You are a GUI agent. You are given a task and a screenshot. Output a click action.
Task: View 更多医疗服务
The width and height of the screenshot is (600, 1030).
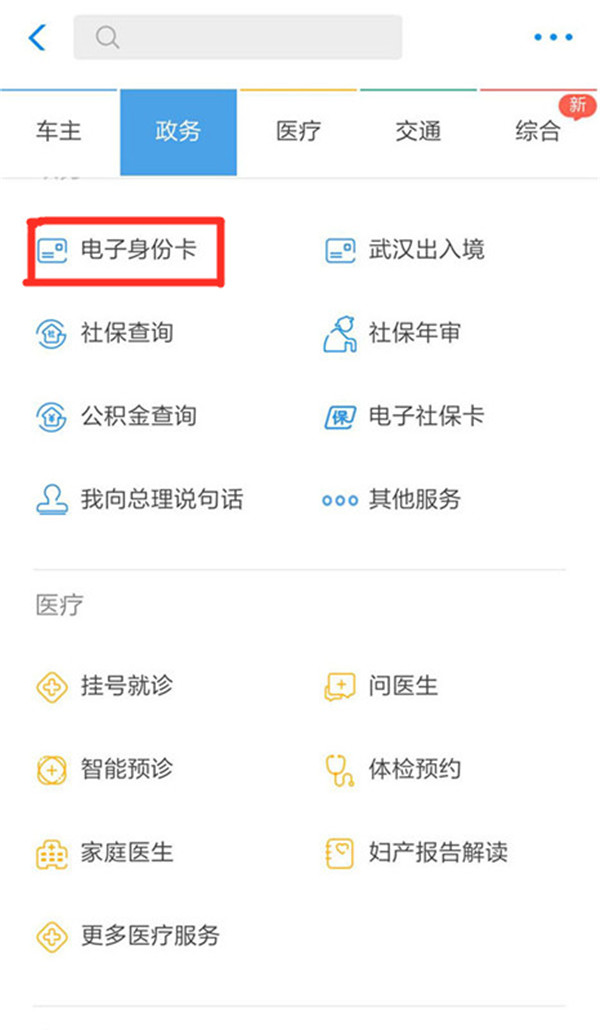(128, 936)
